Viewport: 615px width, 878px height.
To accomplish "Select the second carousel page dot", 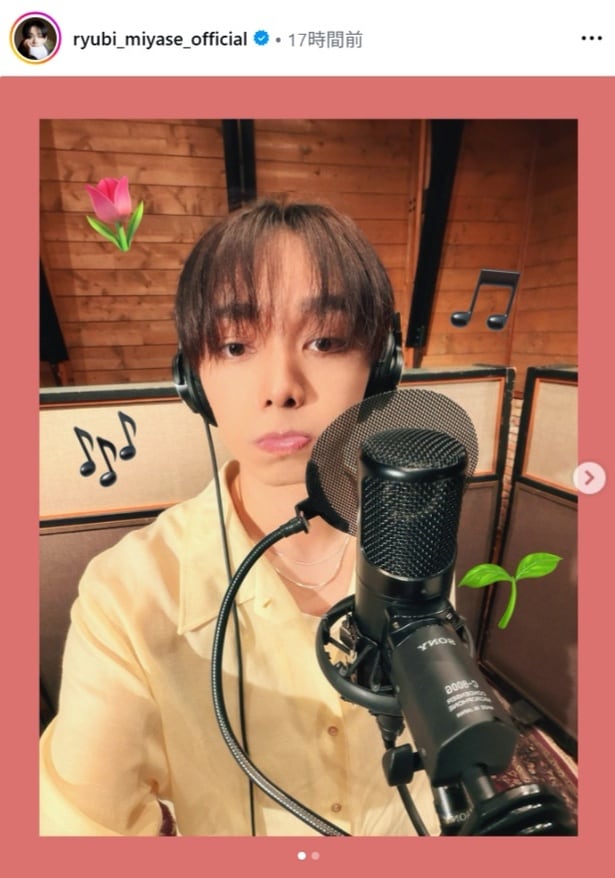I will coord(316,856).
